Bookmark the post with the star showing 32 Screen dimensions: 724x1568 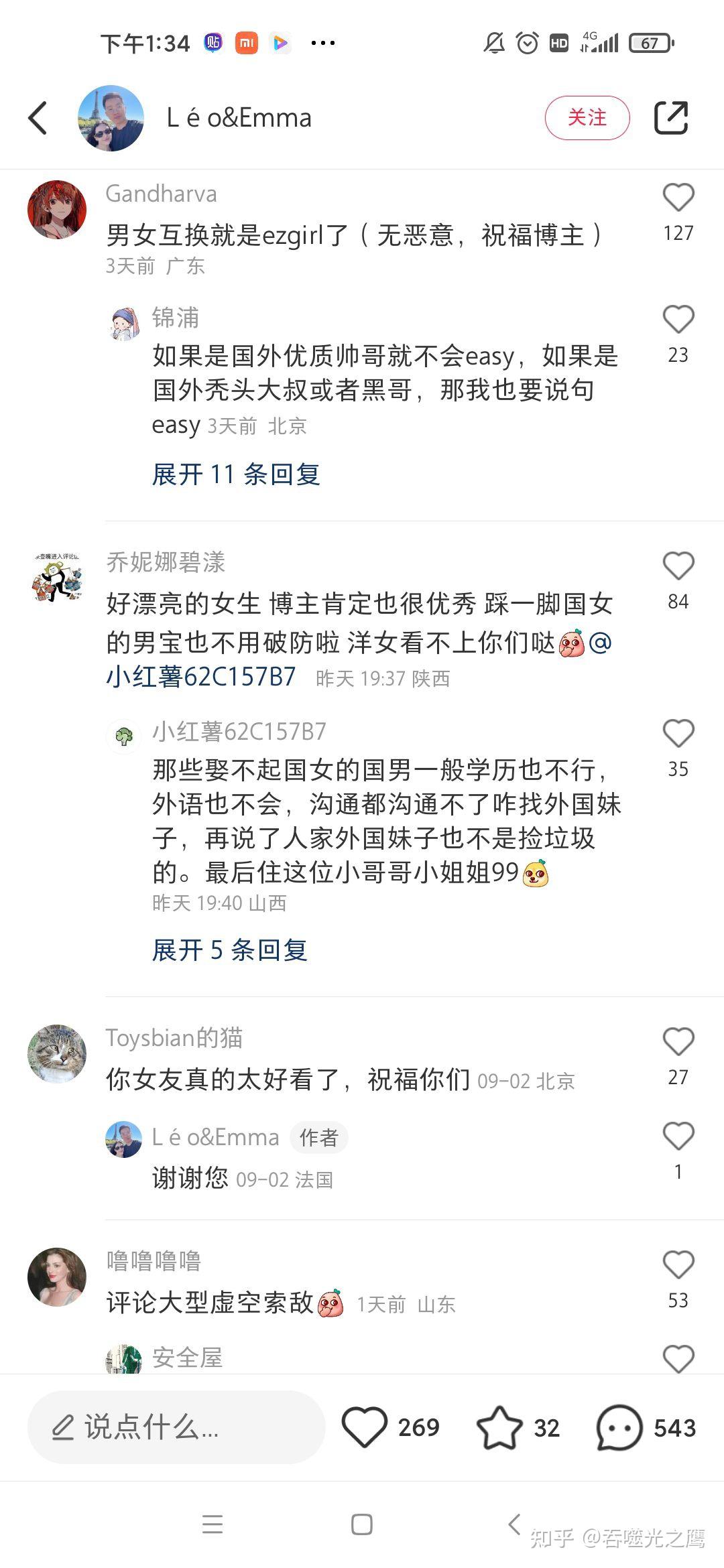click(499, 1427)
